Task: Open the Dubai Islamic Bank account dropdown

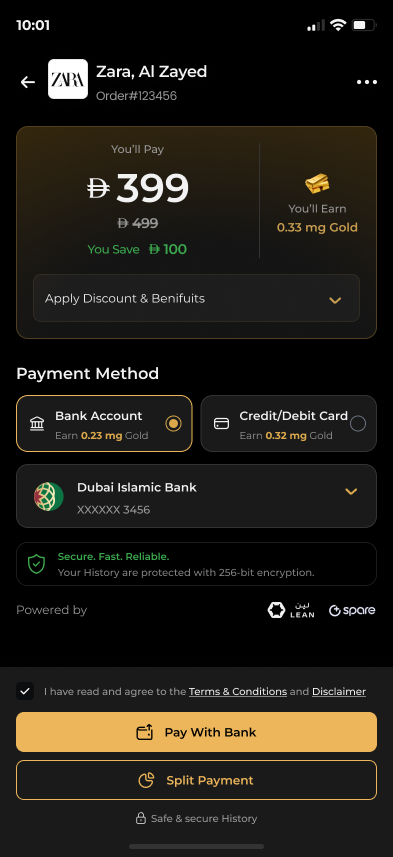Action: click(196, 496)
